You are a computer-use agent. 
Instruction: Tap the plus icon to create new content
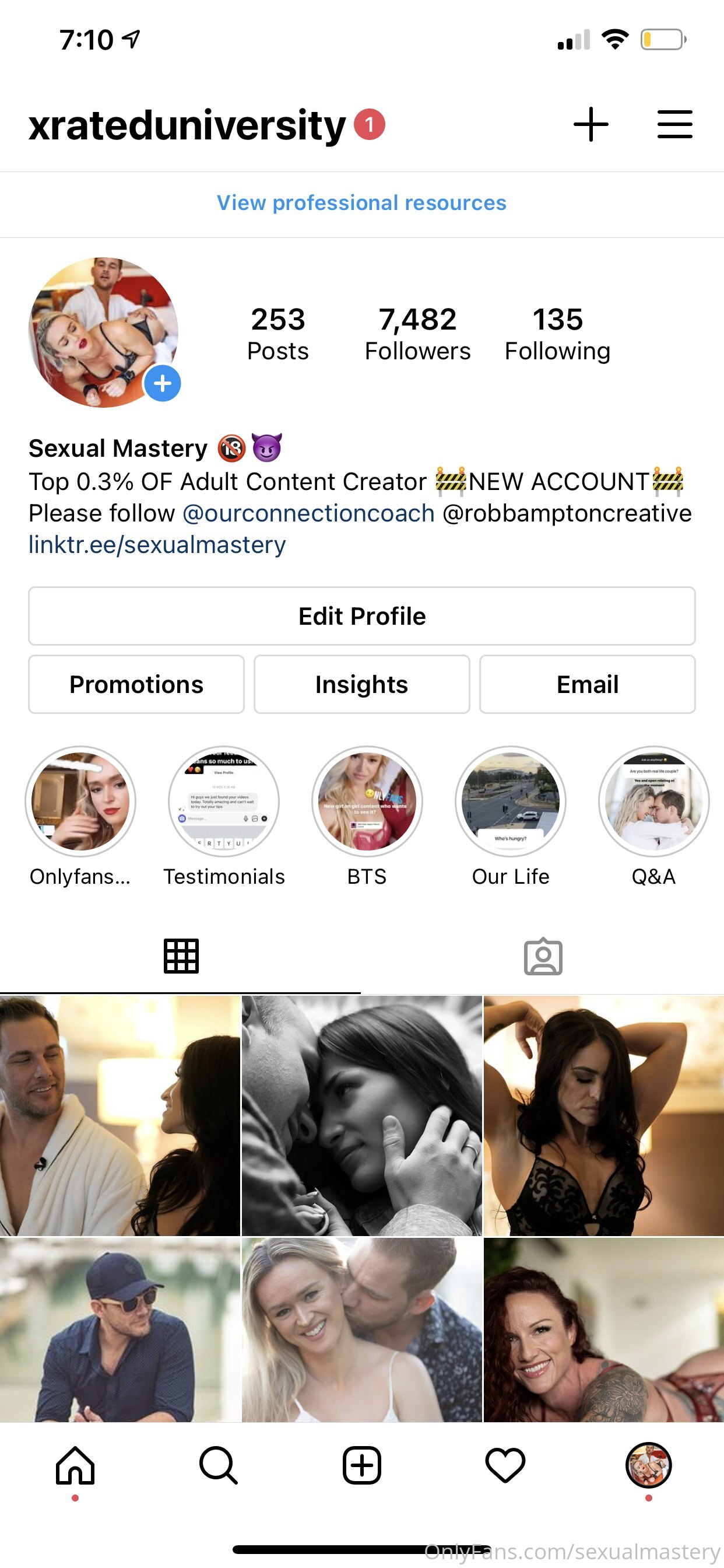591,124
